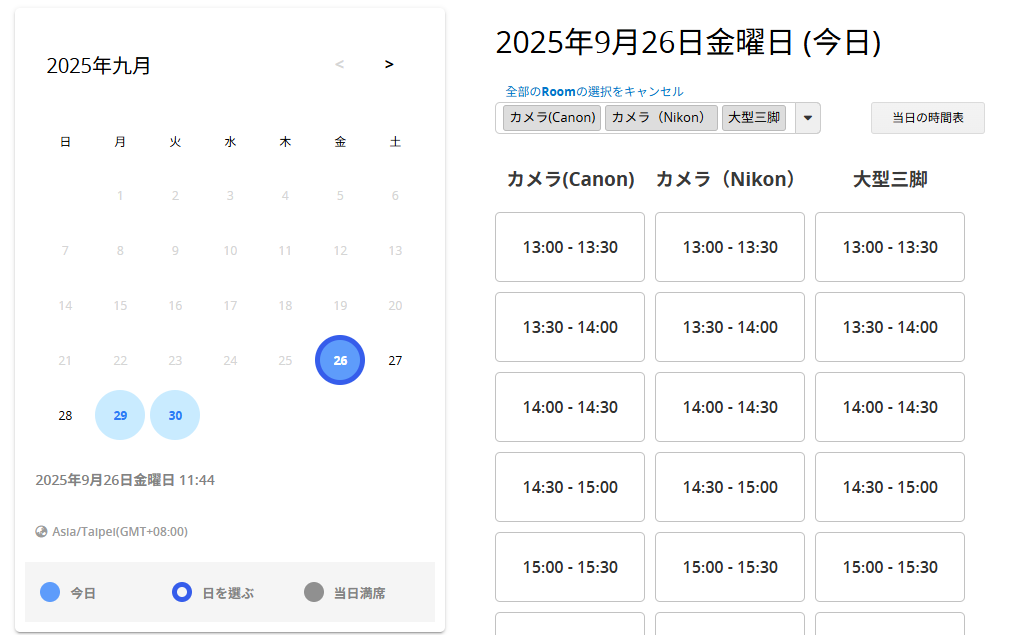Cancel all Room selections link
The width and height of the screenshot is (1017, 635).
click(594, 91)
